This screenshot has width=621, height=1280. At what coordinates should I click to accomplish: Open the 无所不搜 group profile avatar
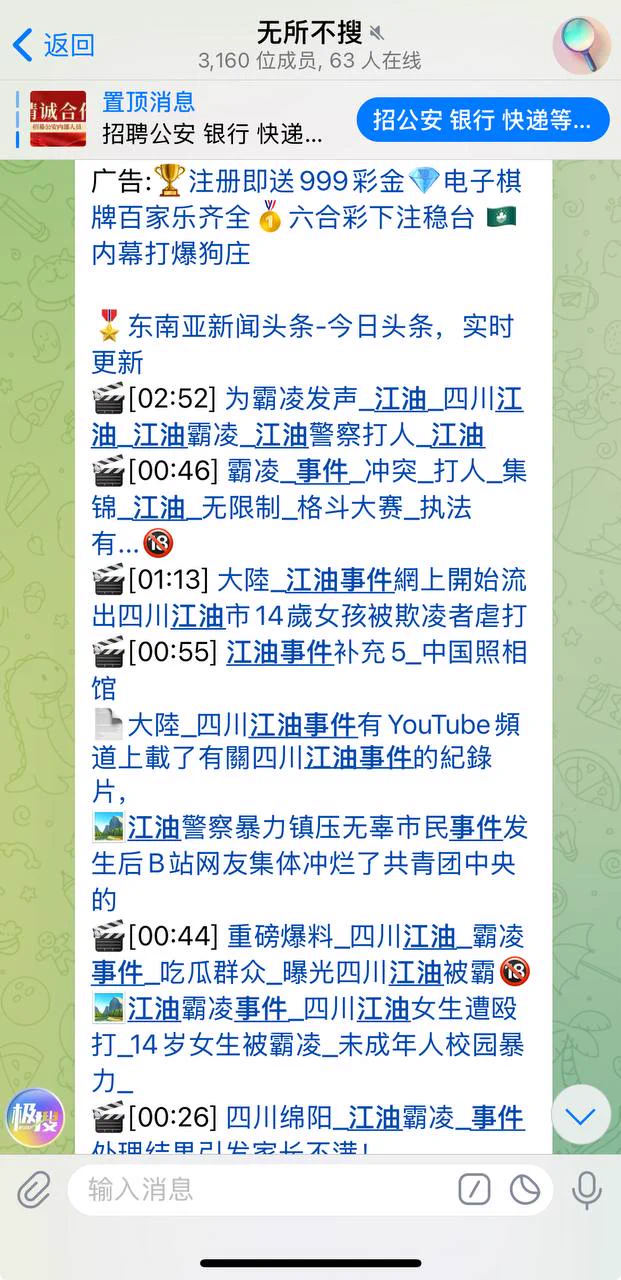581,45
